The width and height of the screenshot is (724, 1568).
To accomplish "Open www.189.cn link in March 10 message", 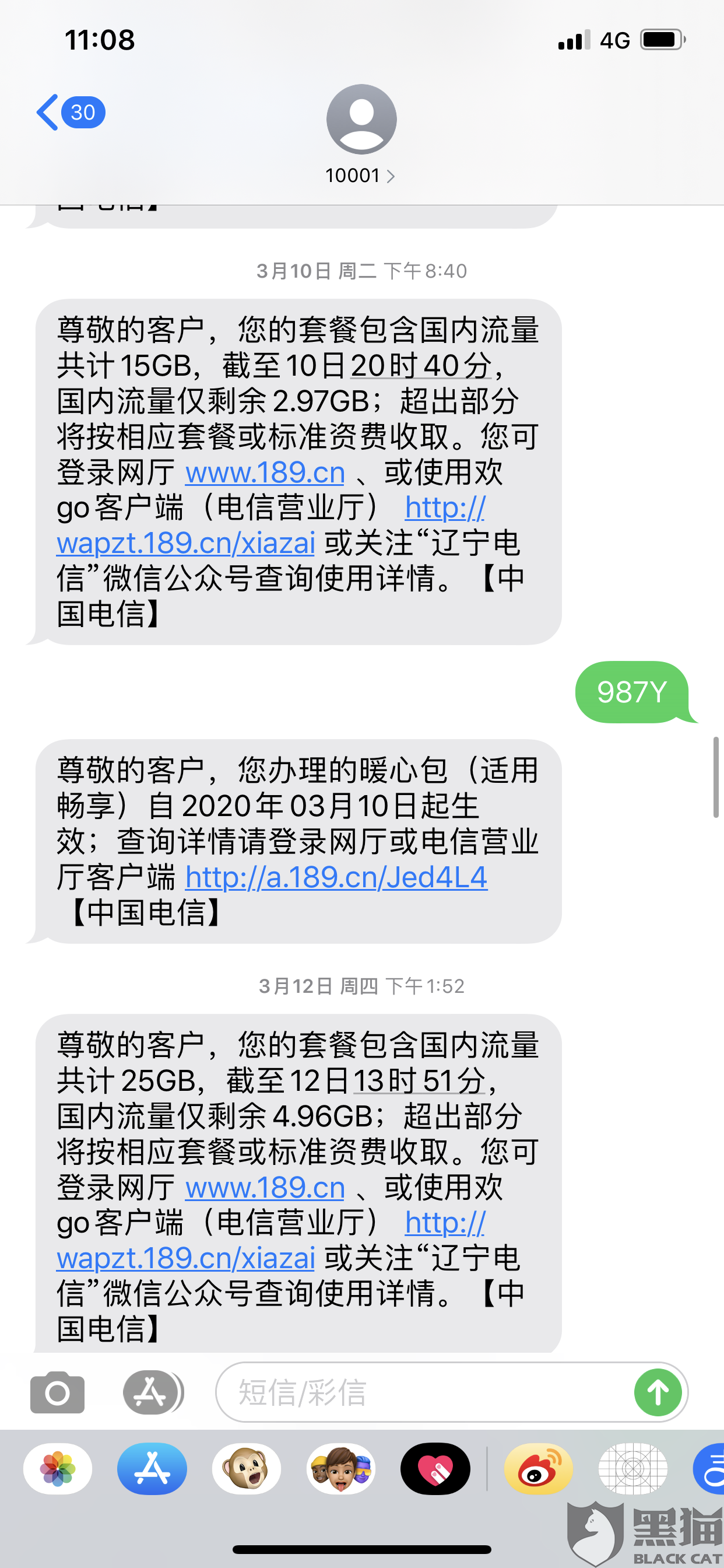I will (265, 473).
